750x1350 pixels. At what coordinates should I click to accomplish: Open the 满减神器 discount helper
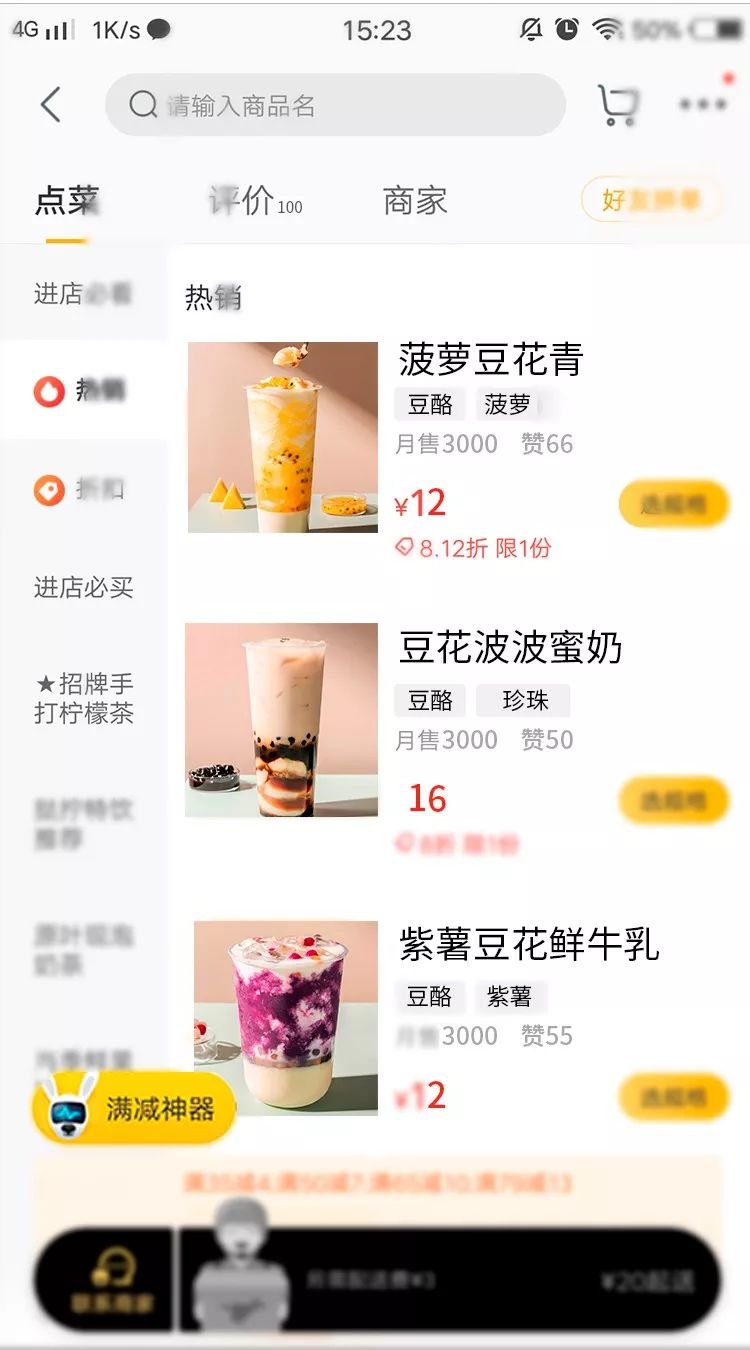(134, 1109)
